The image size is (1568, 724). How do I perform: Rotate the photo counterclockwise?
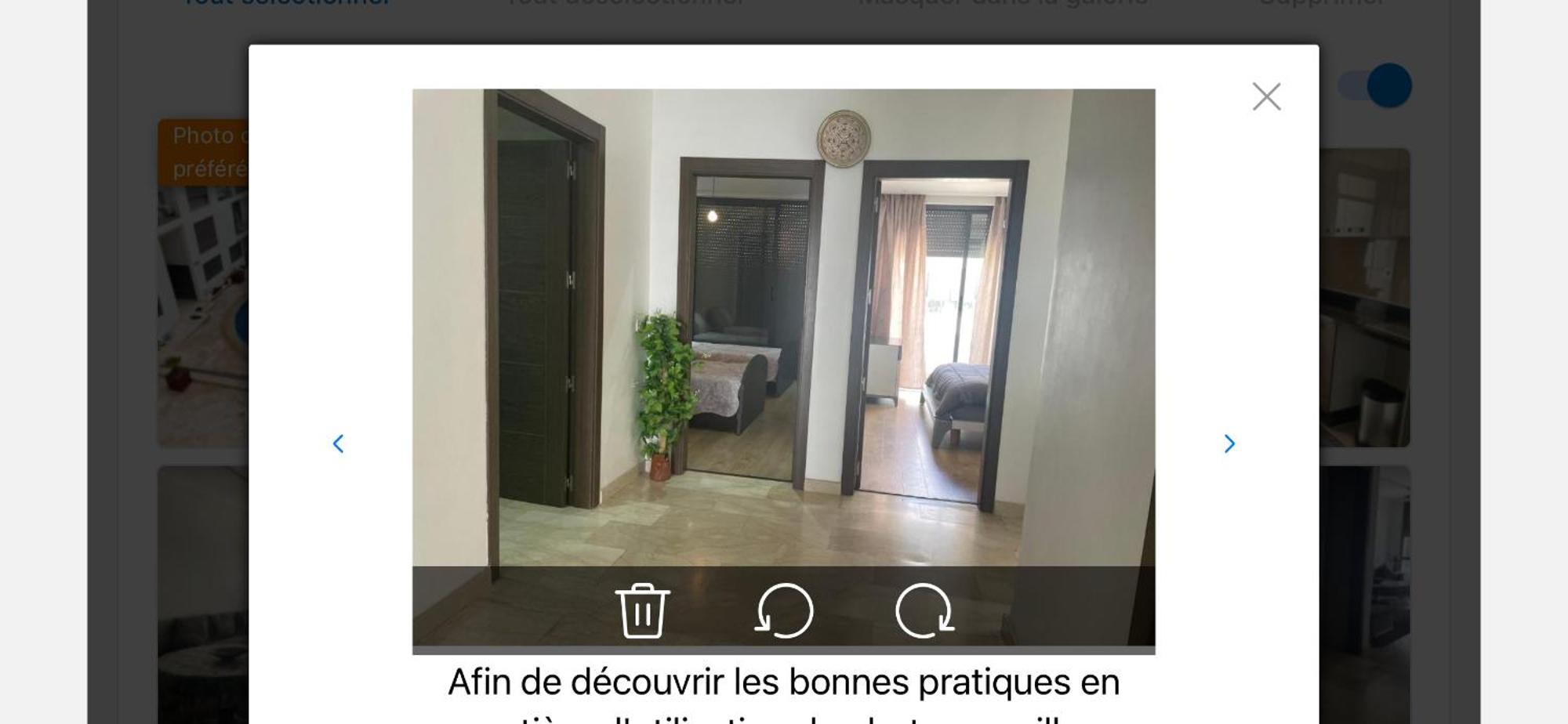[x=784, y=610]
